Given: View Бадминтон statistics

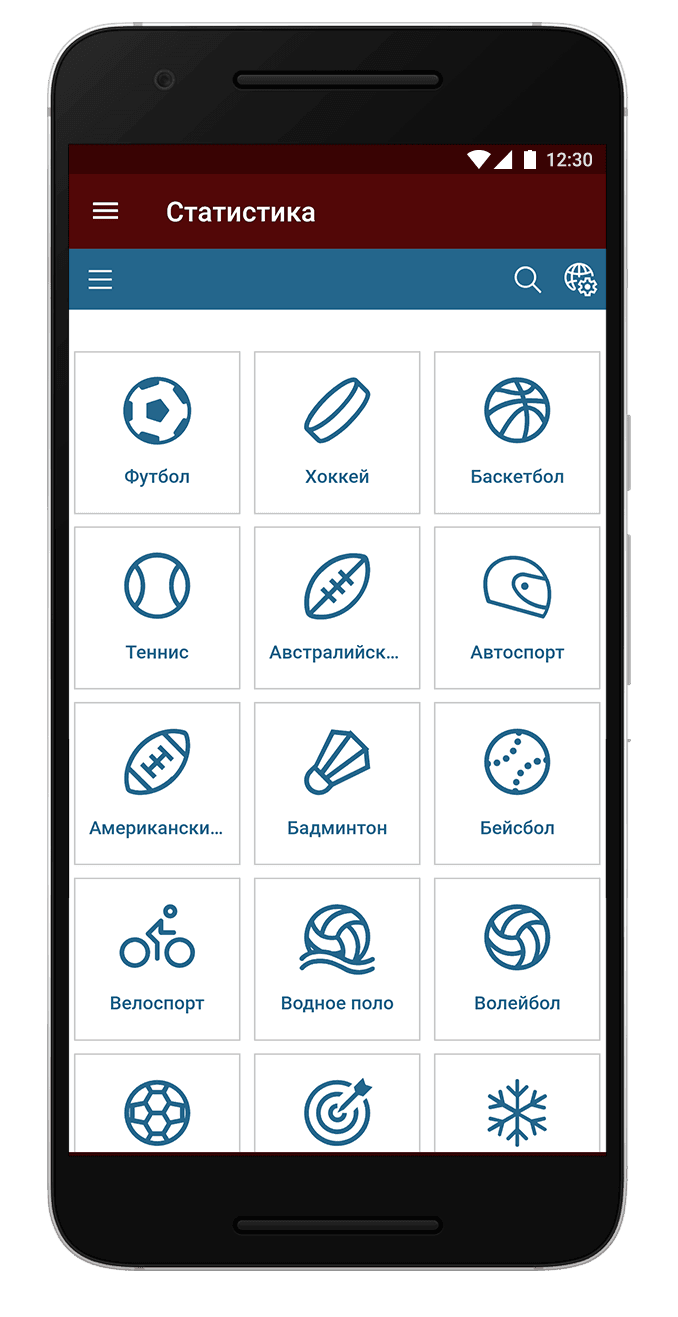Looking at the screenshot, I should coord(337,783).
